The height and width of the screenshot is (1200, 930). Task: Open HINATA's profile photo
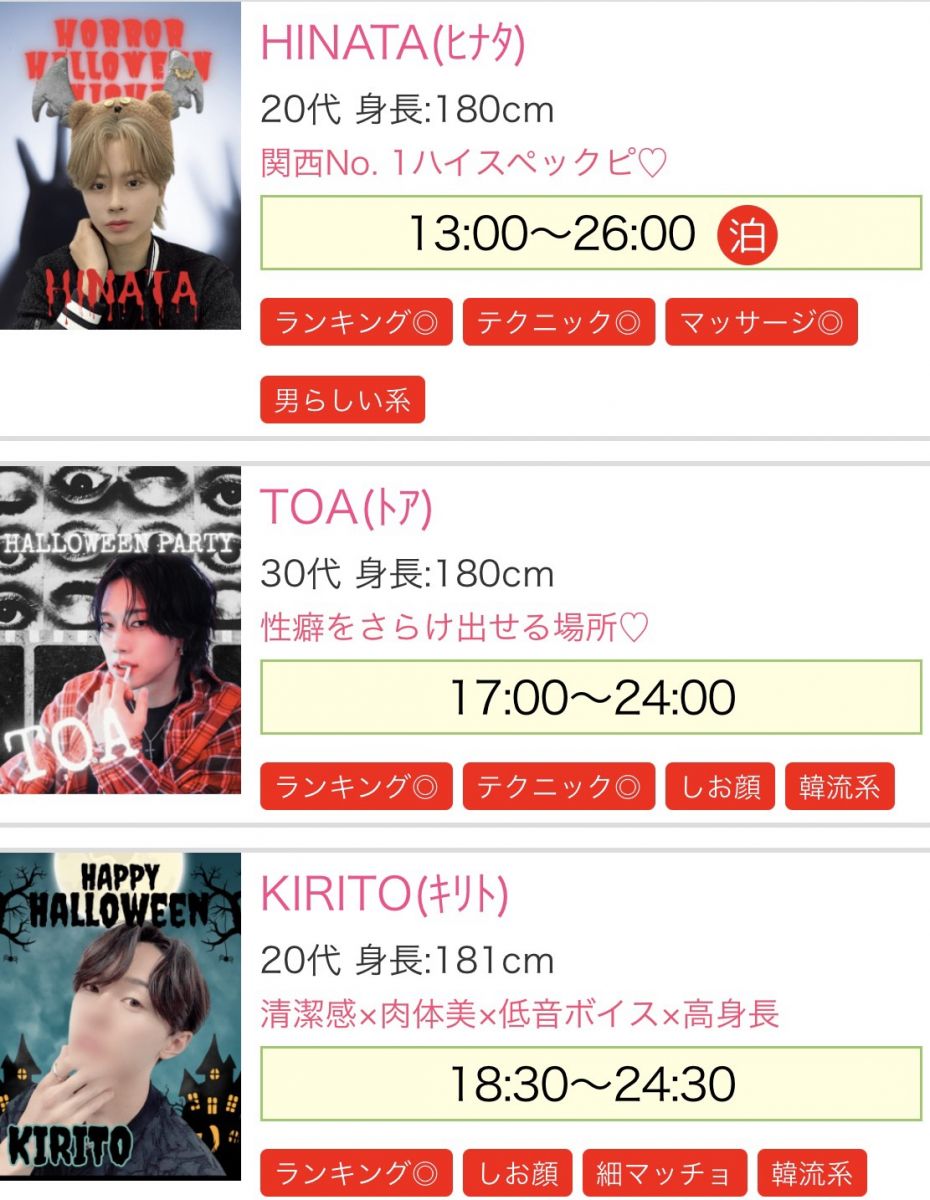point(120,165)
